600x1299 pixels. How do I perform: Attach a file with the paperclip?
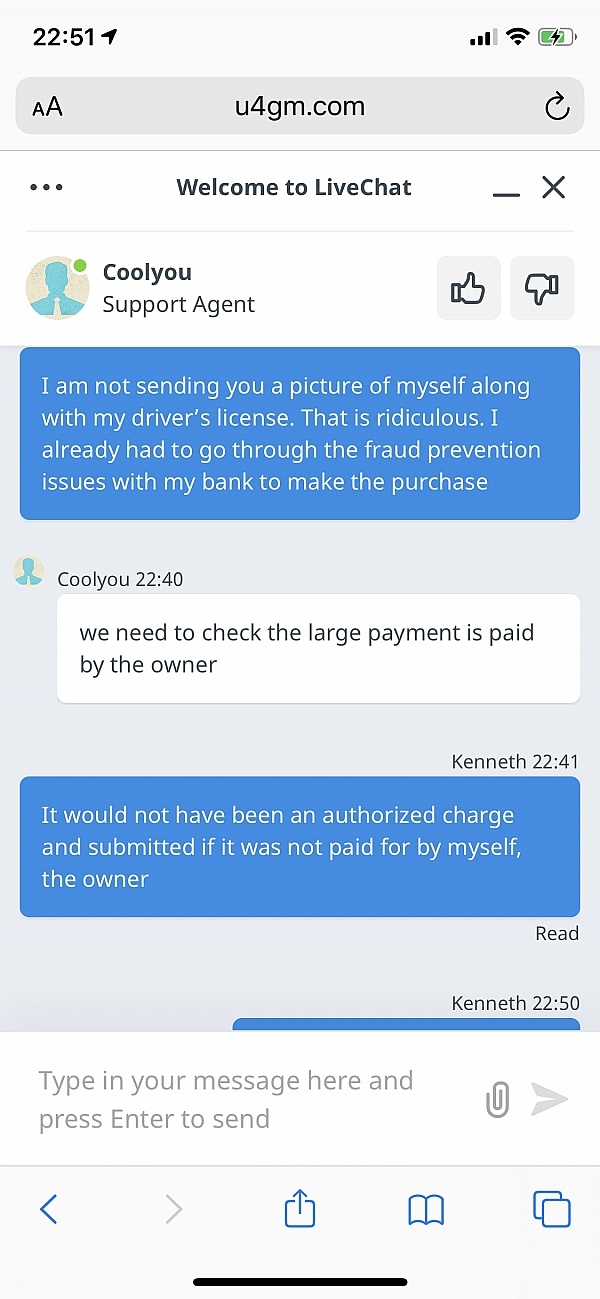click(497, 1100)
